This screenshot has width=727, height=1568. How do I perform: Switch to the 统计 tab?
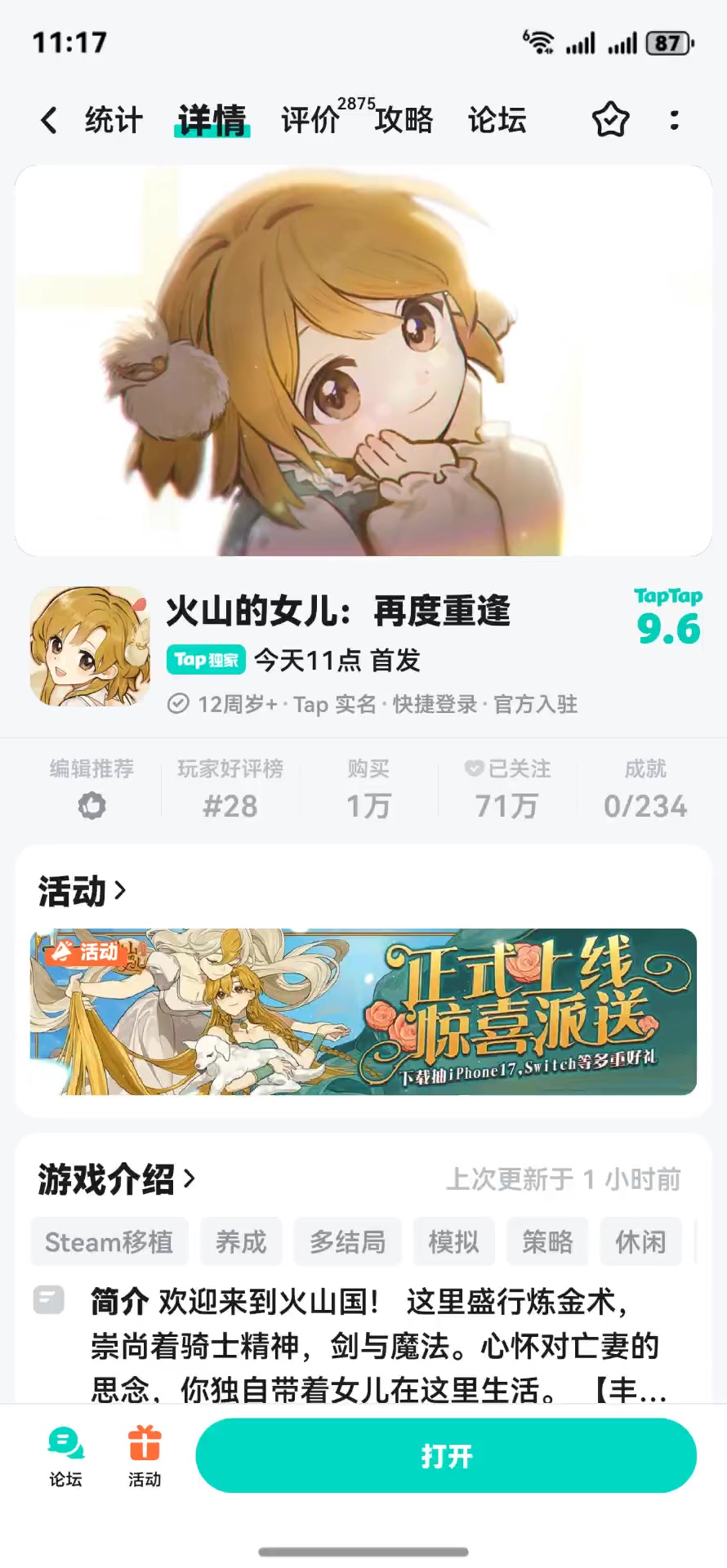click(114, 120)
